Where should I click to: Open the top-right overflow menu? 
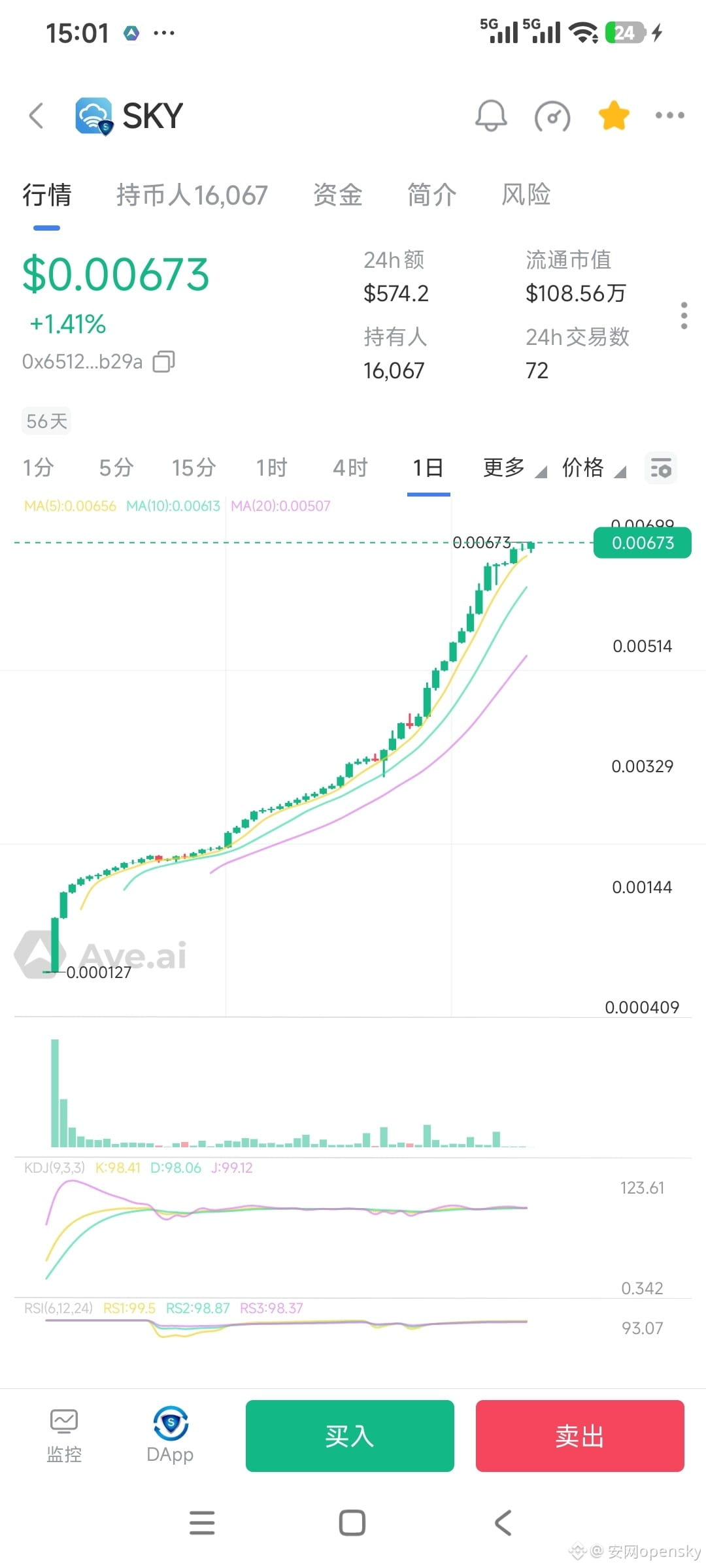670,116
